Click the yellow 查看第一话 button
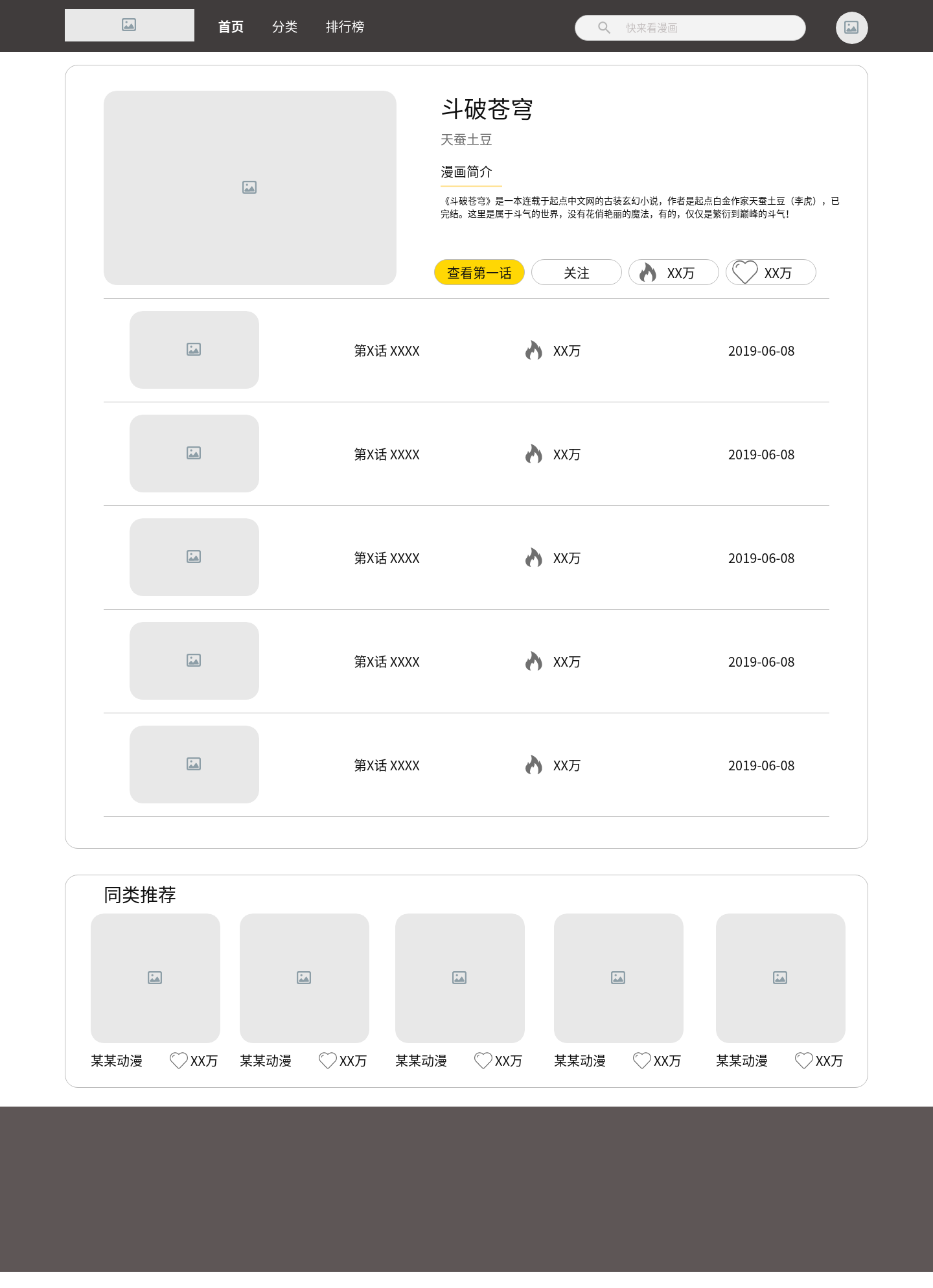 click(478, 272)
